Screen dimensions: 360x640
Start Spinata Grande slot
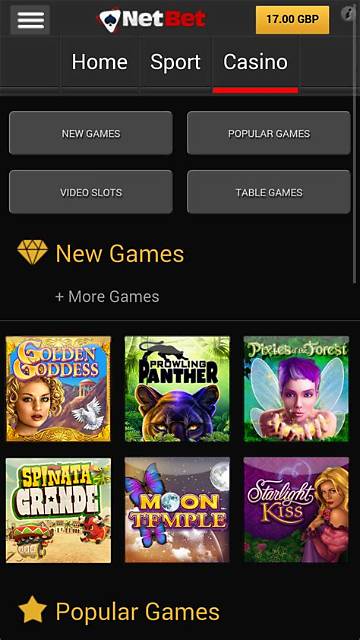pos(58,510)
